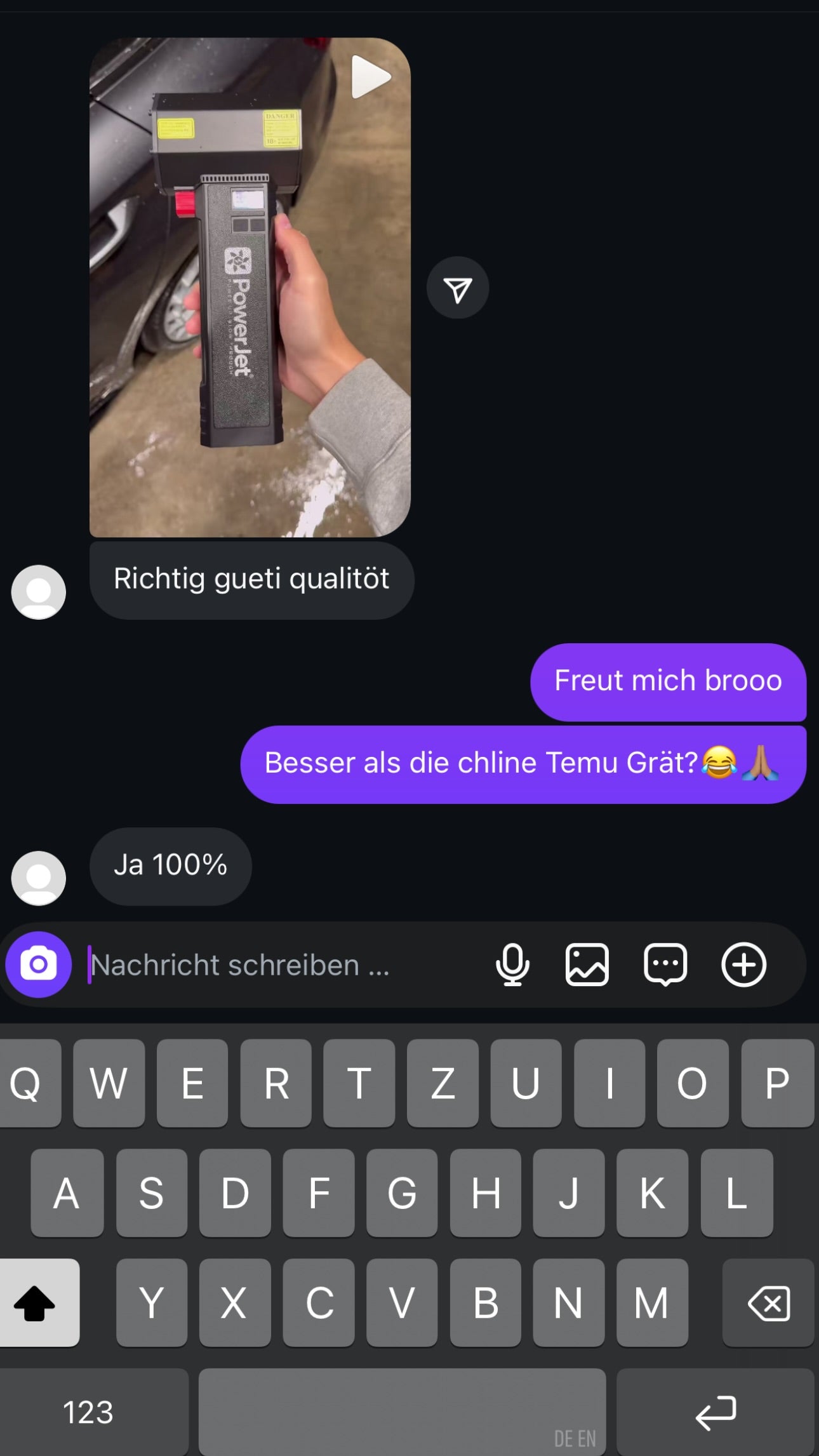The width and height of the screenshot is (819, 1456).
Task: Record a voice message with microphone
Action: point(512,965)
